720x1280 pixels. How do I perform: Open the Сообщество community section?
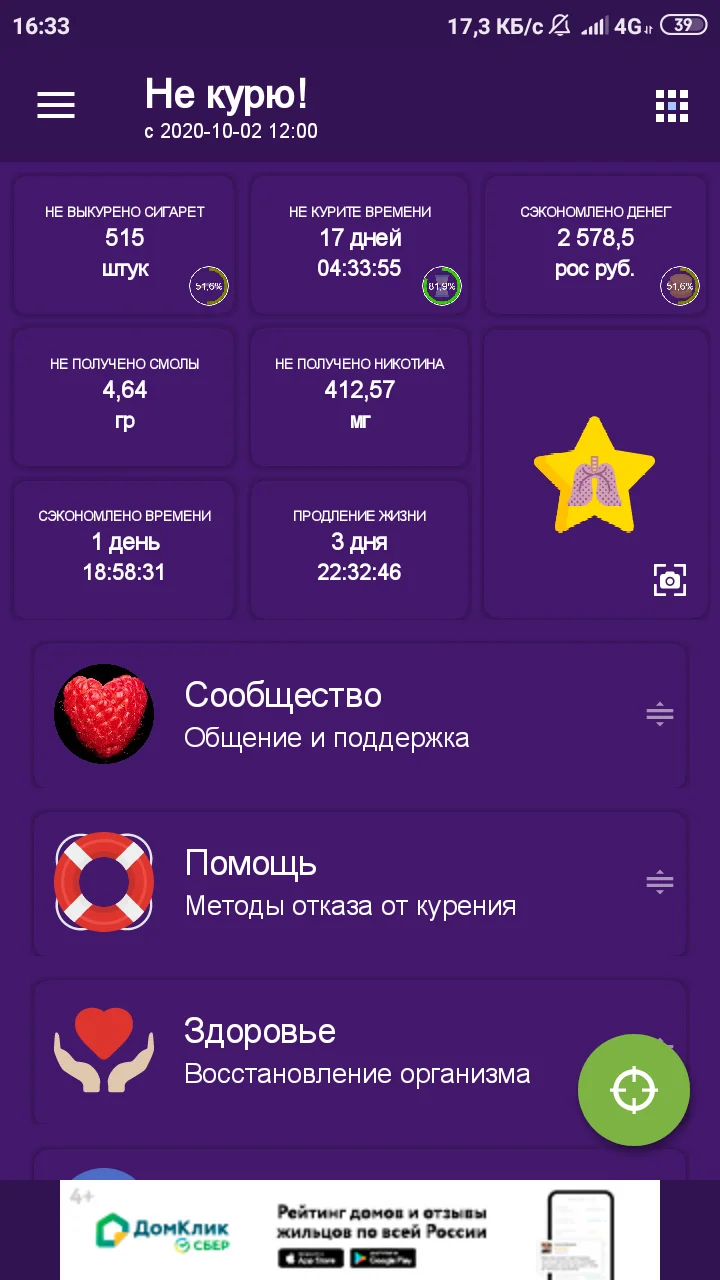tap(300, 714)
